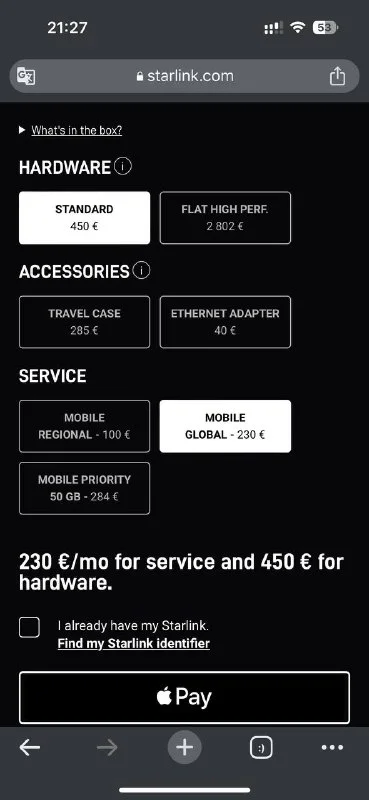Screen dimensions: 369x800
Task: Add the Travel Case accessory
Action: 84,322
